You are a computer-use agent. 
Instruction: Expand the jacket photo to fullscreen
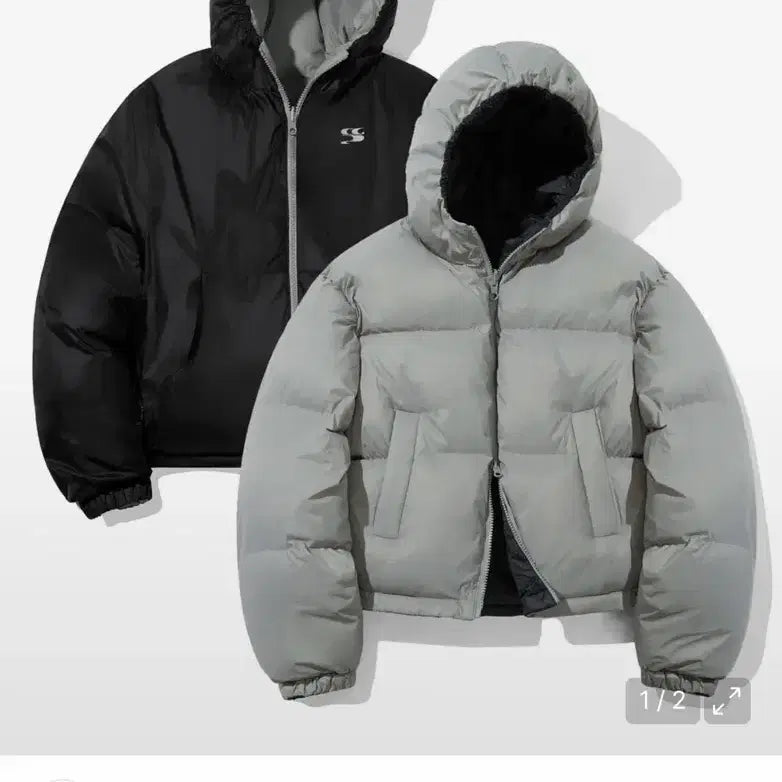coord(727,700)
